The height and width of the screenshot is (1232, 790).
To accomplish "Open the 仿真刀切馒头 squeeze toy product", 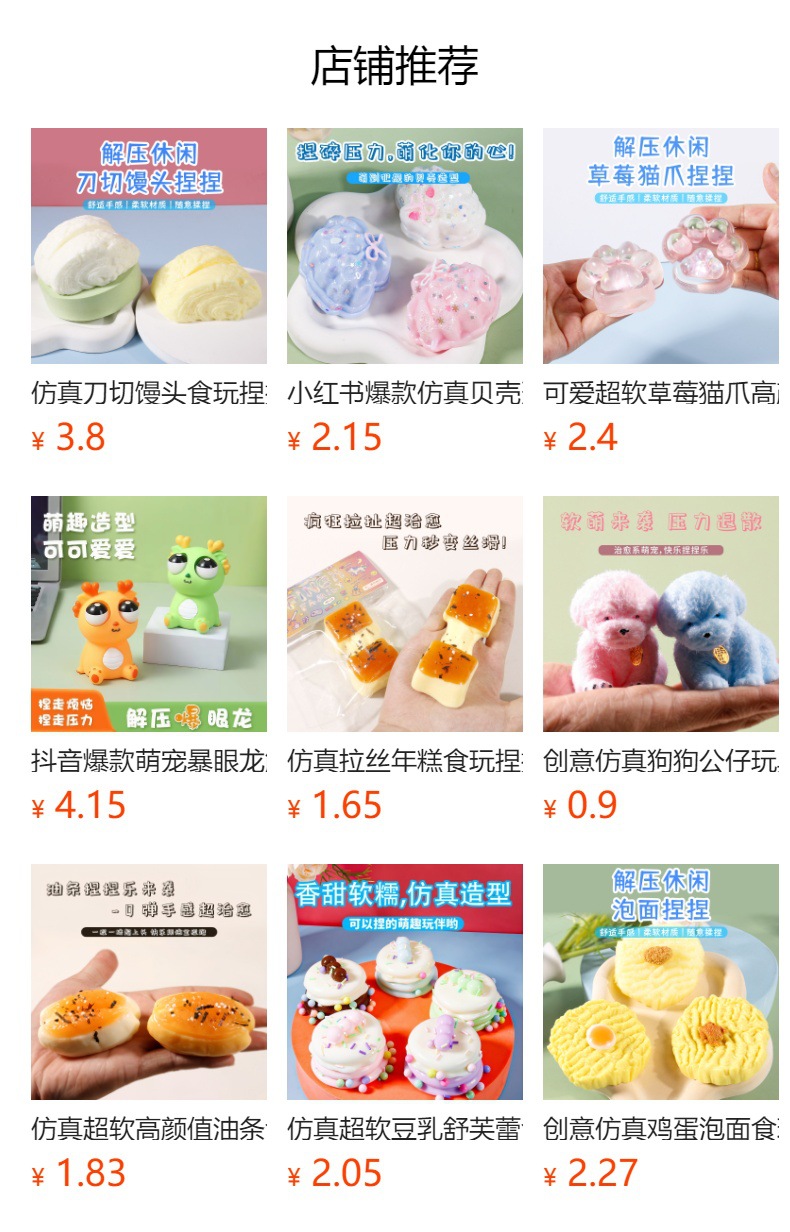I will [149, 246].
